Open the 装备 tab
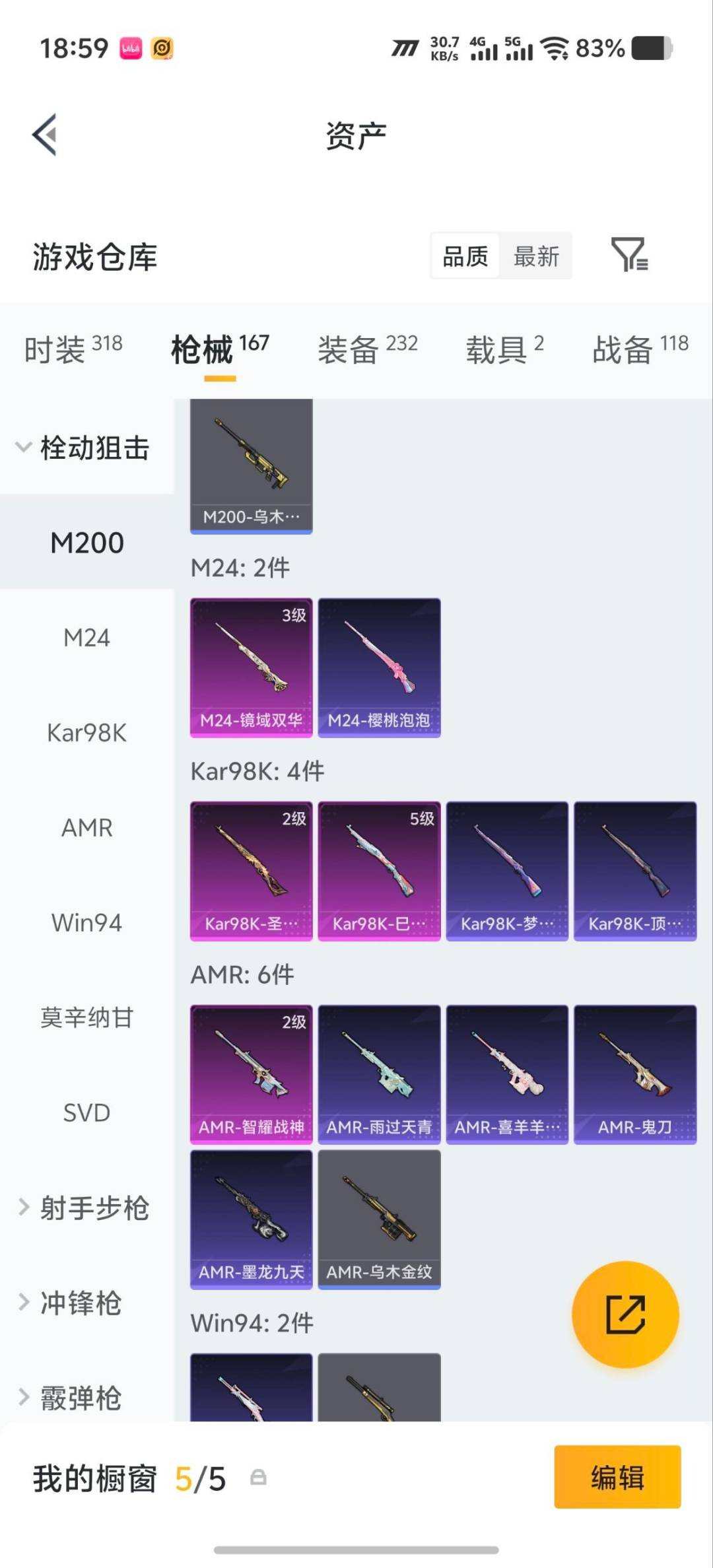 (x=368, y=349)
